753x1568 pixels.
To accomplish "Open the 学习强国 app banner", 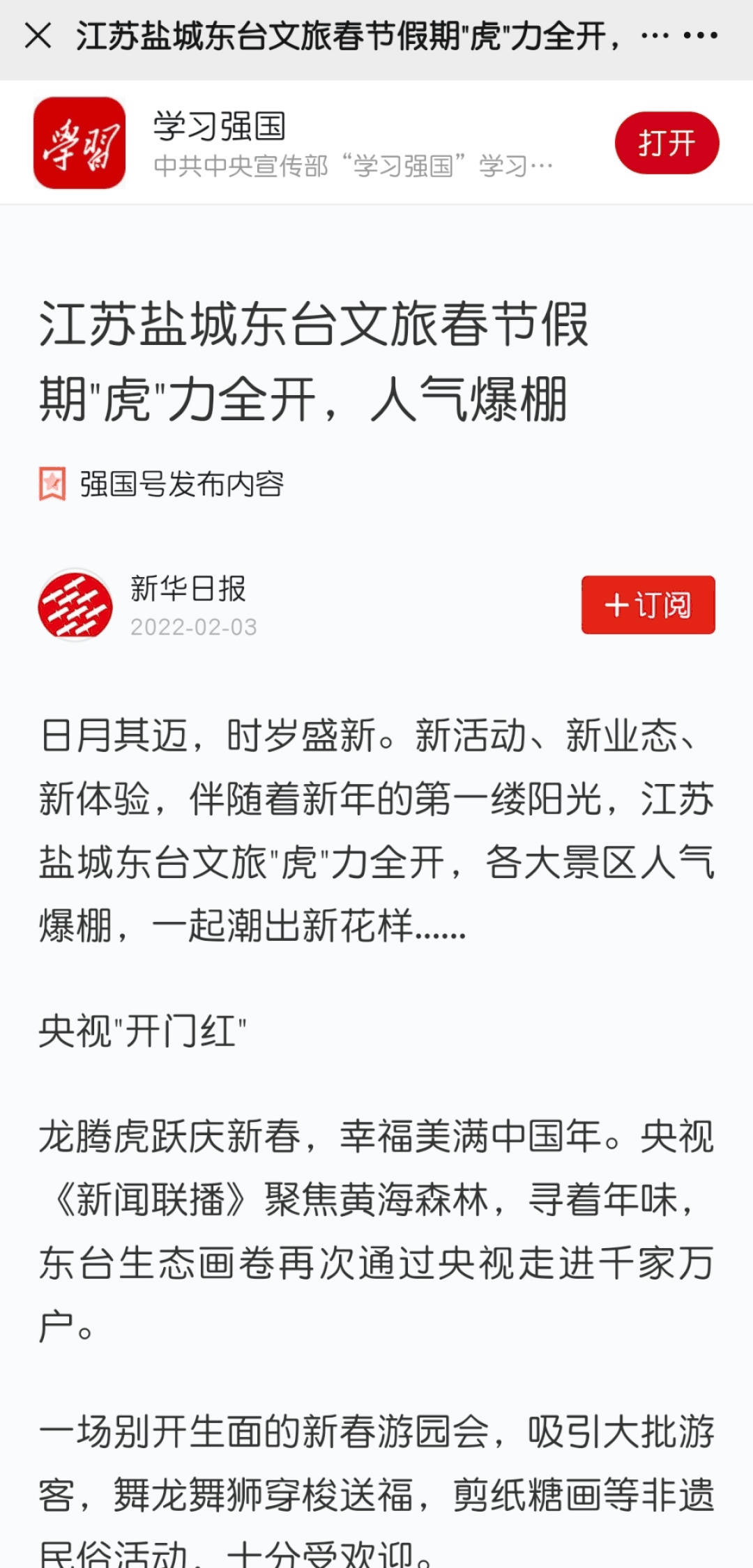I will (293, 143).
